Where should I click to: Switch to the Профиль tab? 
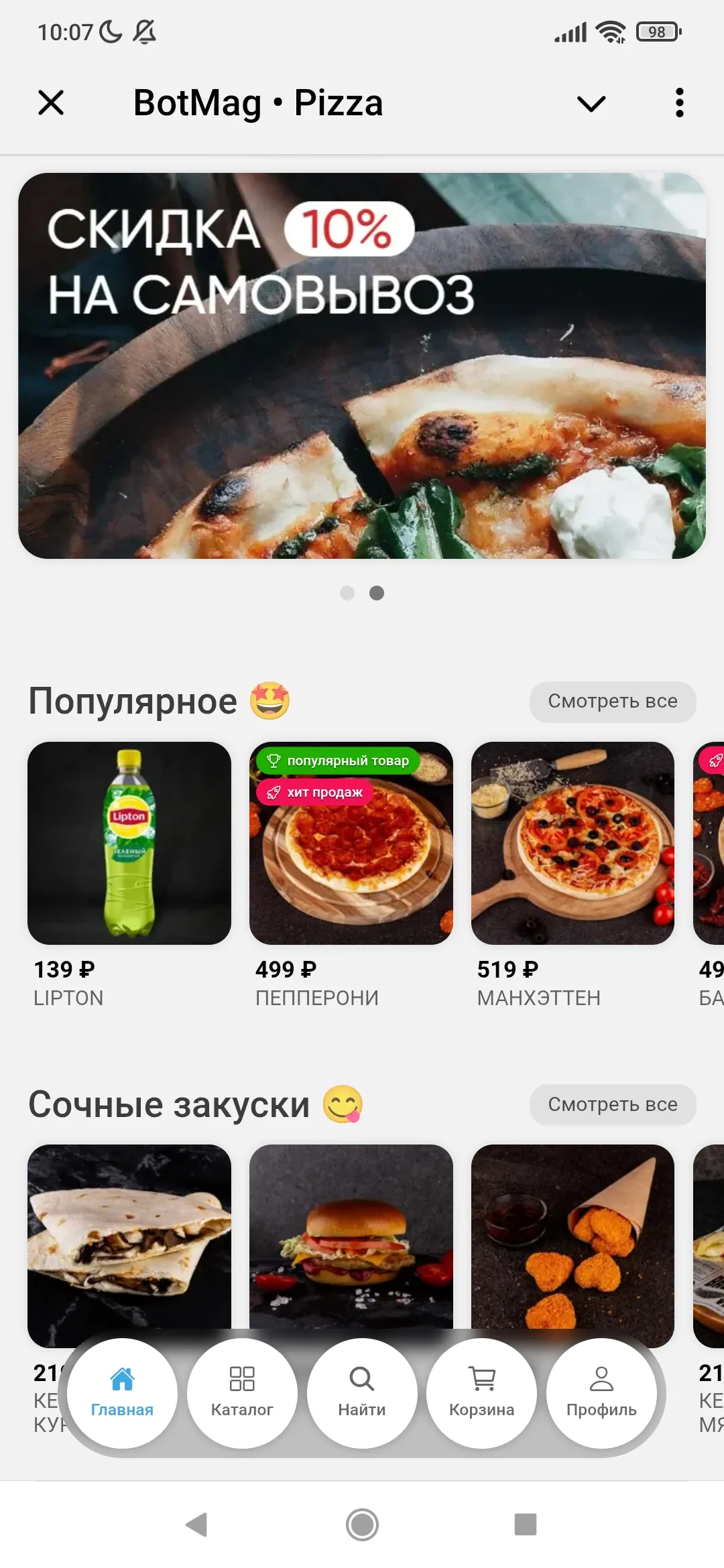click(601, 1392)
